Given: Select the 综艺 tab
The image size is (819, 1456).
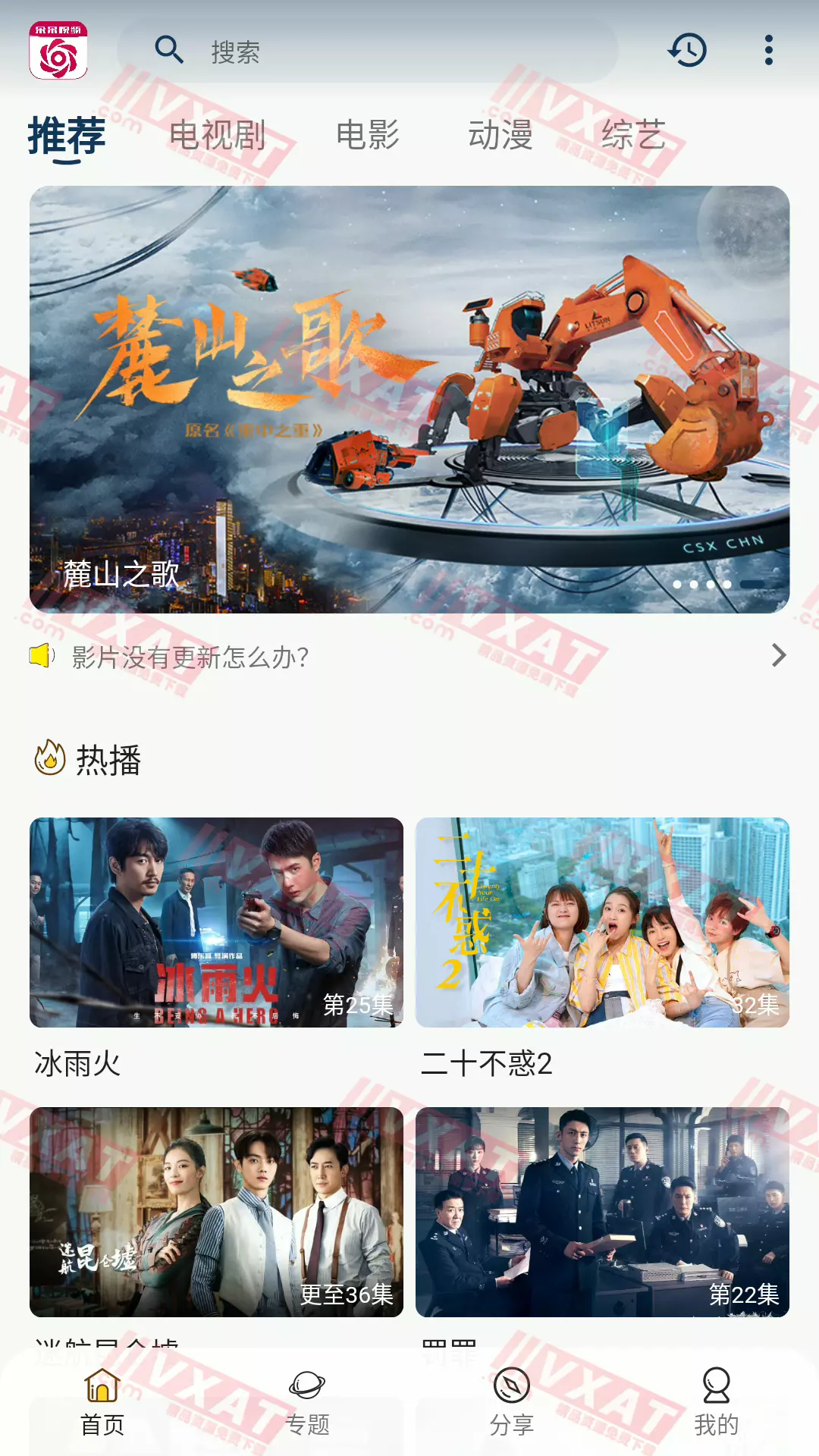Looking at the screenshot, I should point(634,136).
